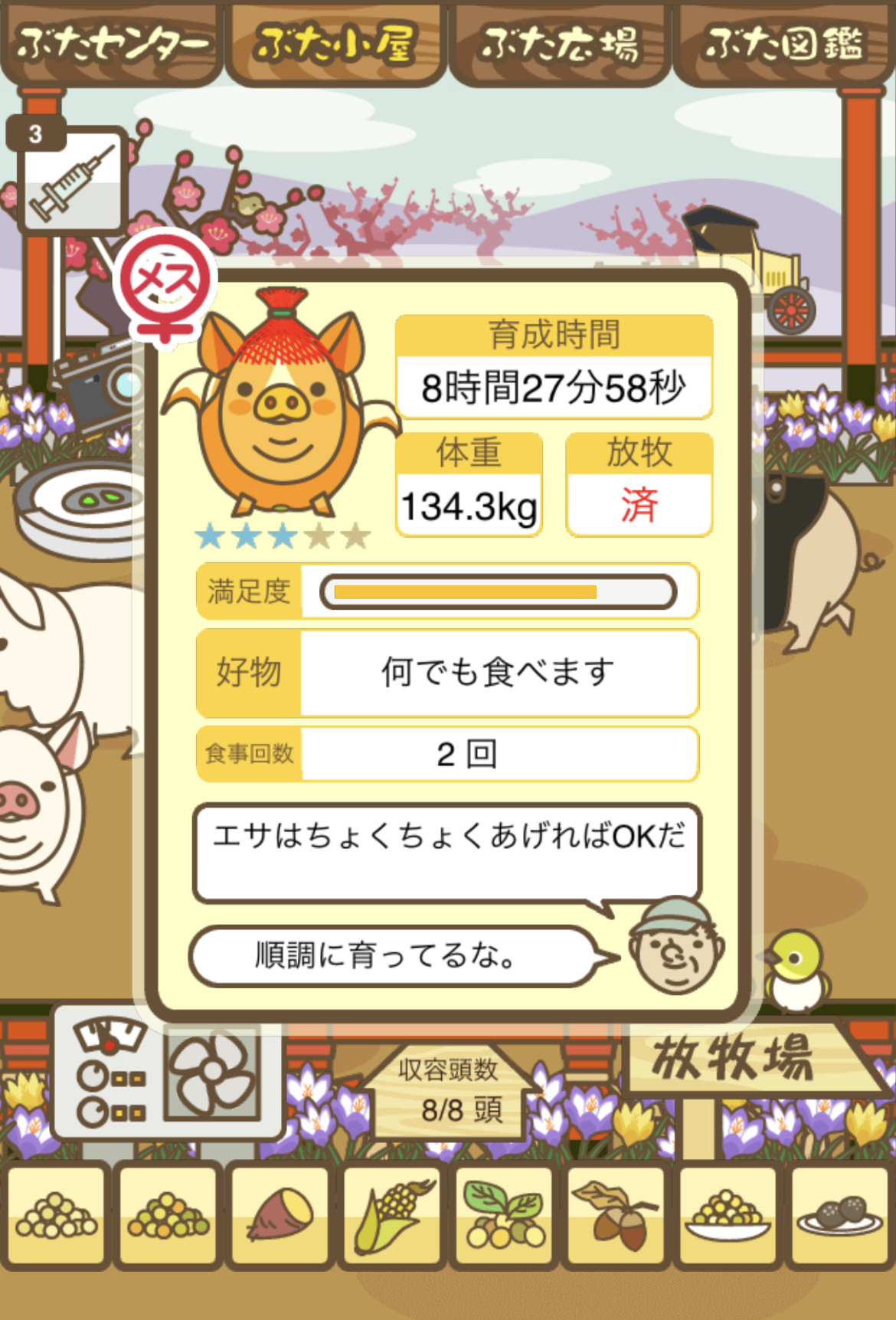Choose the corn feed
Screen dimensions: 896x1320
392,1215
